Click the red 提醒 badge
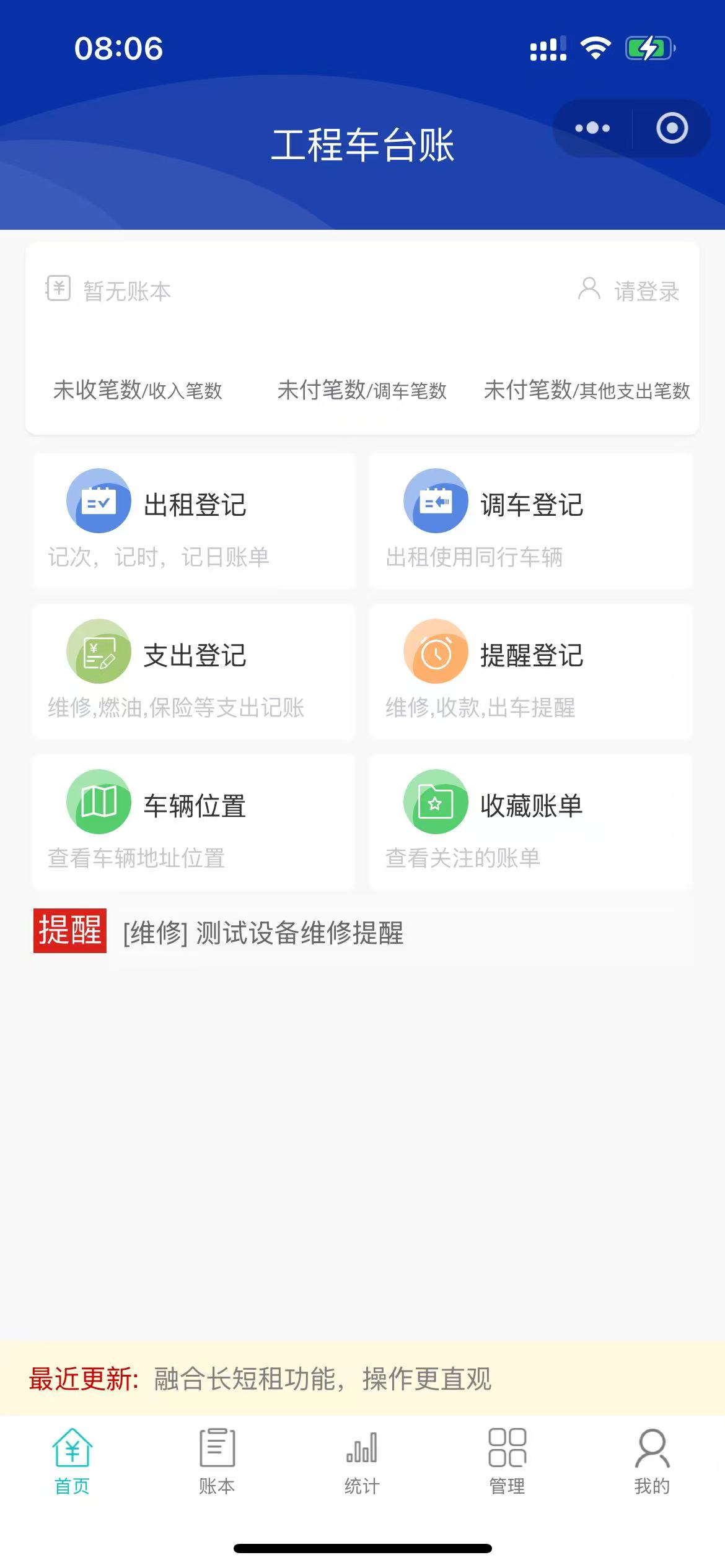 pos(70,935)
